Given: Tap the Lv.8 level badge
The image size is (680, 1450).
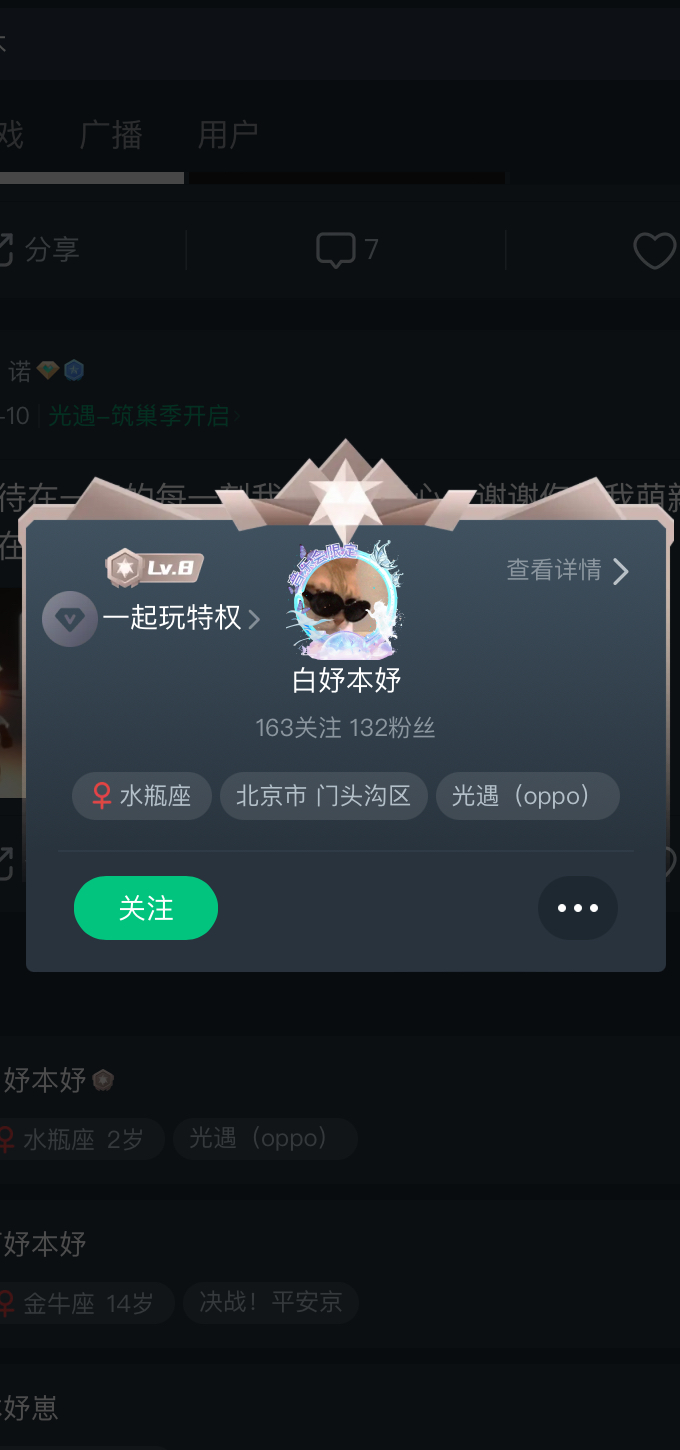Looking at the screenshot, I should click(x=155, y=568).
